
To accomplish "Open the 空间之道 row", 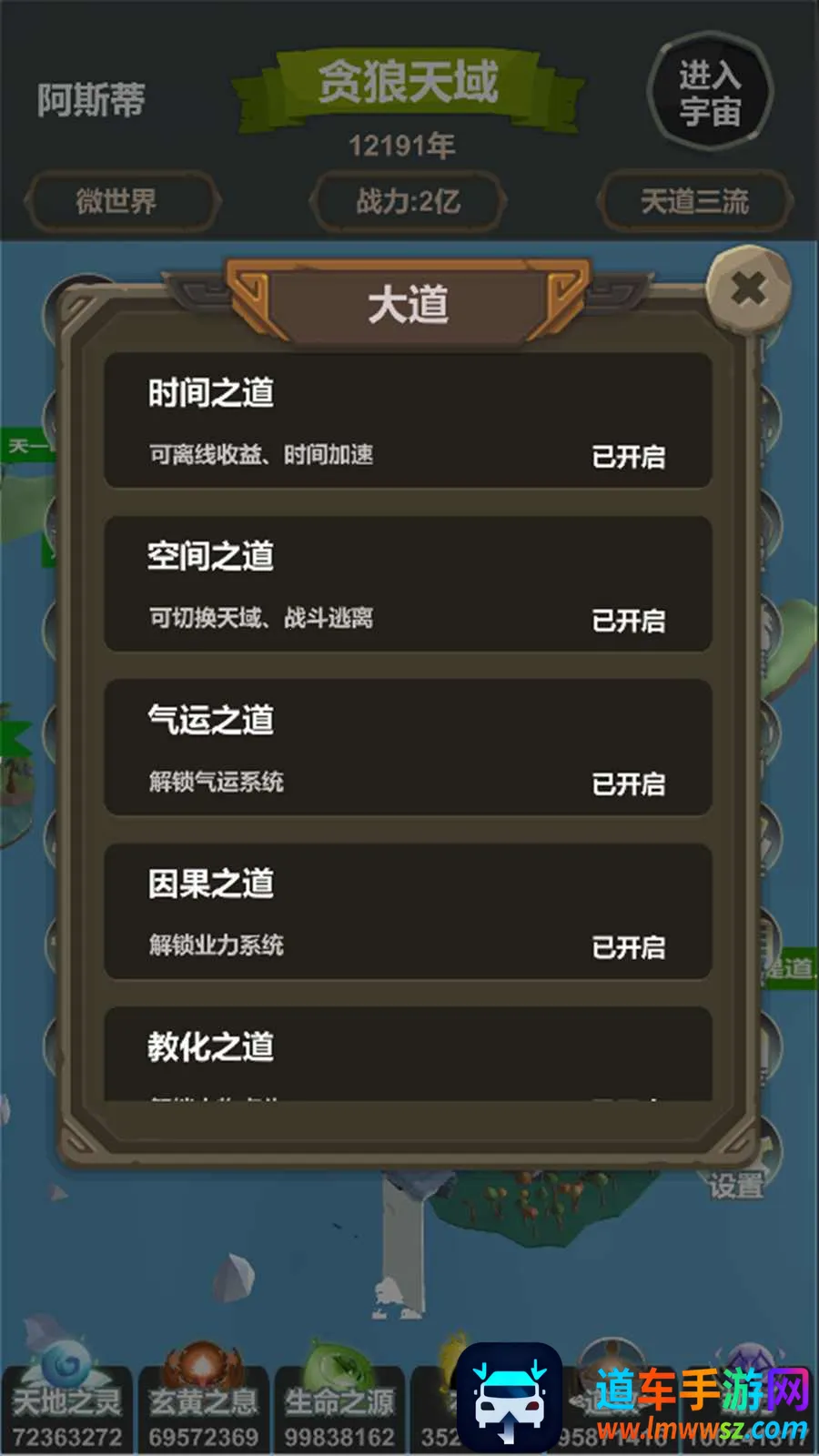I will click(x=408, y=584).
